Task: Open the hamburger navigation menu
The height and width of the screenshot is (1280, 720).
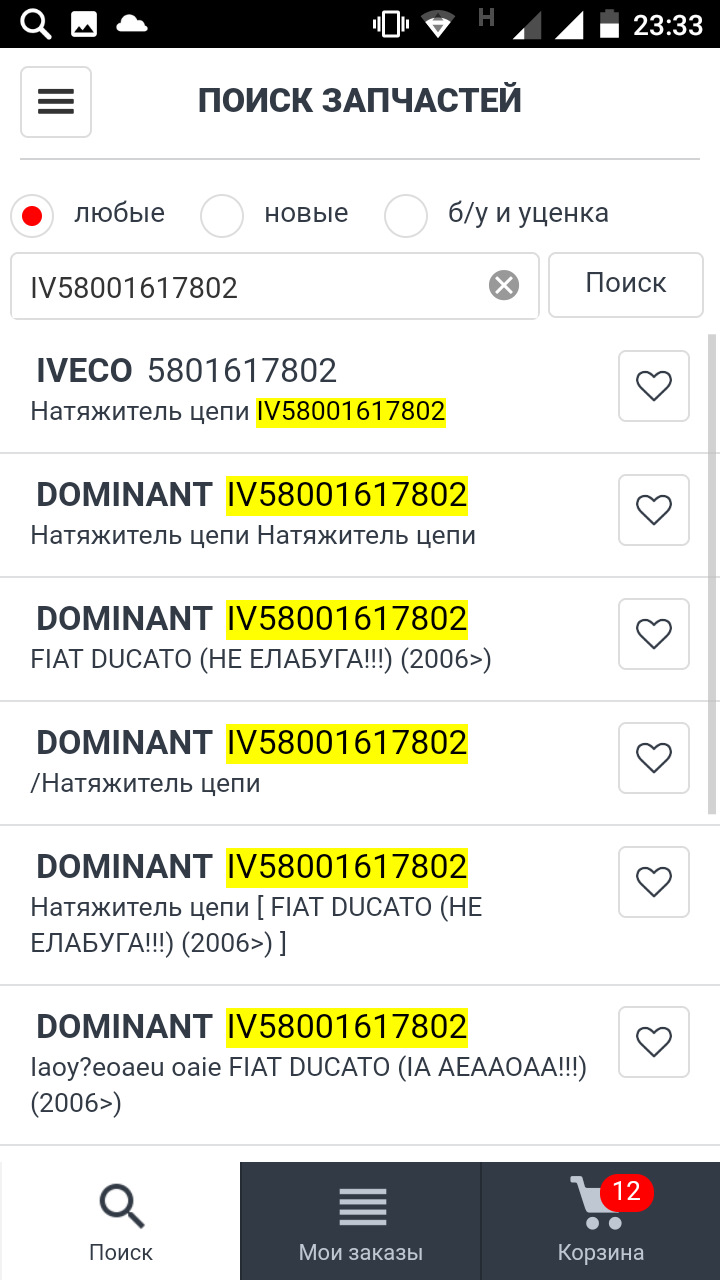Action: (55, 101)
